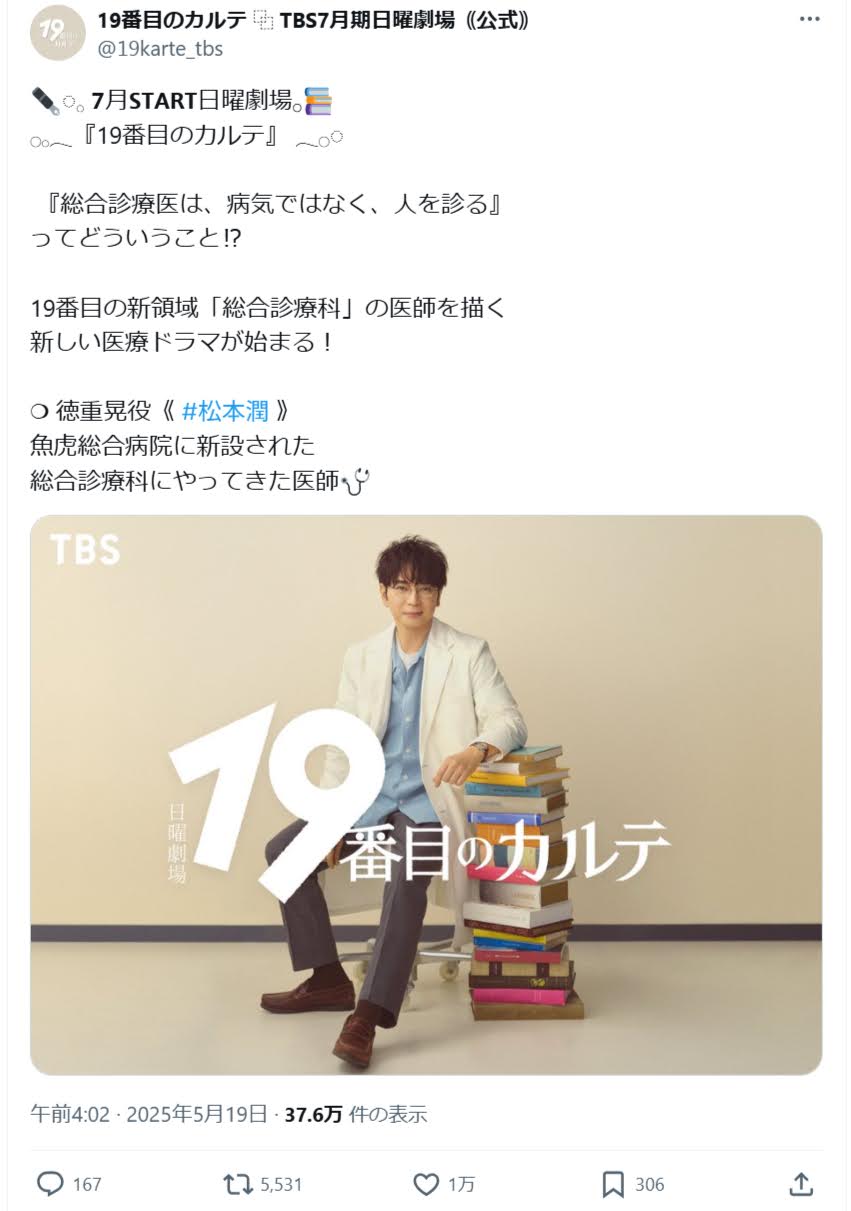Bookmark this post
The height and width of the screenshot is (1211, 851).
pos(613,1184)
